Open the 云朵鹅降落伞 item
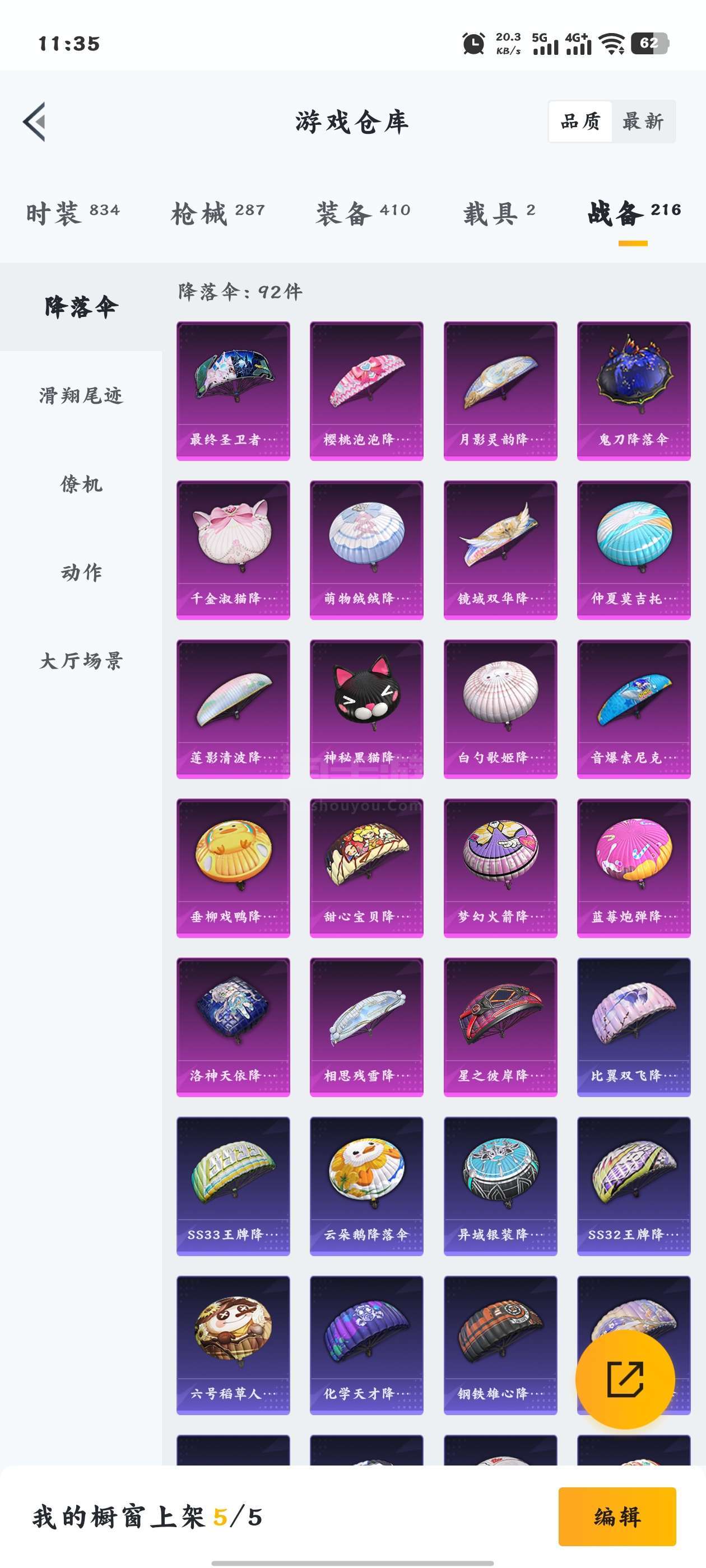Screen dimensions: 706x1568 [x=366, y=1186]
